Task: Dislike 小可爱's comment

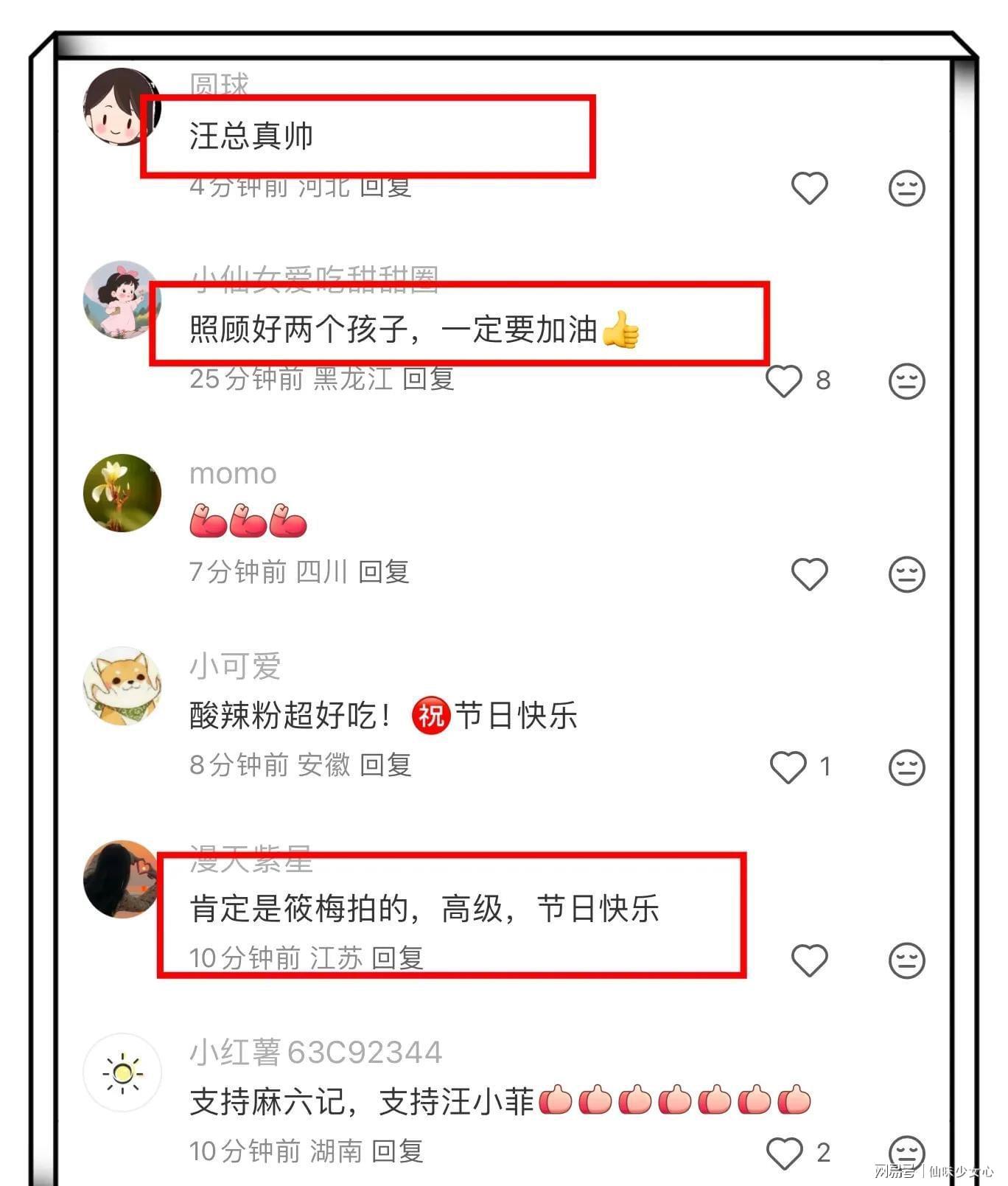Action: tap(906, 767)
